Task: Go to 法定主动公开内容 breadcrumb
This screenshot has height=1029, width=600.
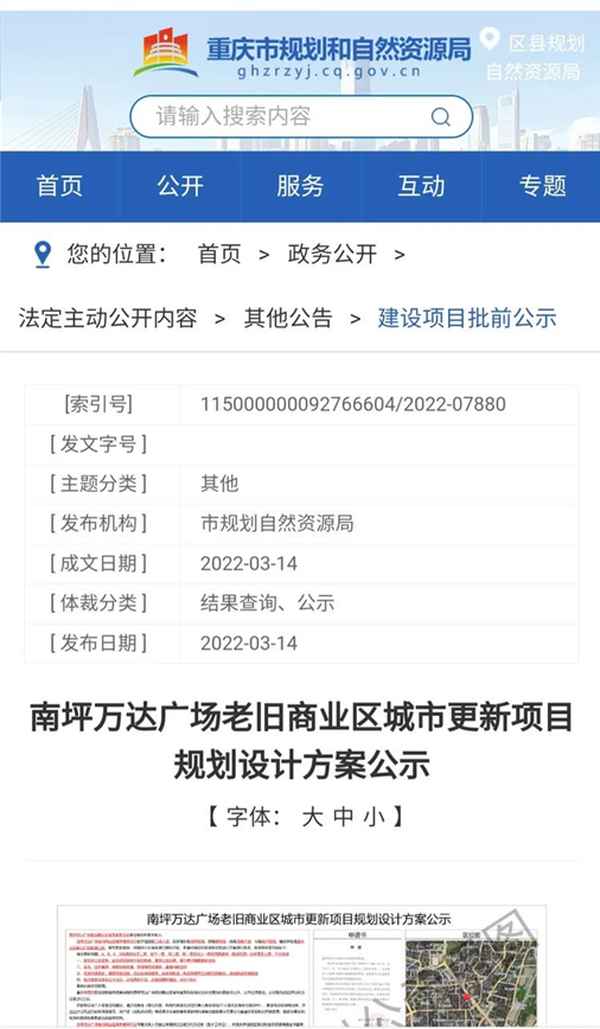Action: (x=108, y=318)
